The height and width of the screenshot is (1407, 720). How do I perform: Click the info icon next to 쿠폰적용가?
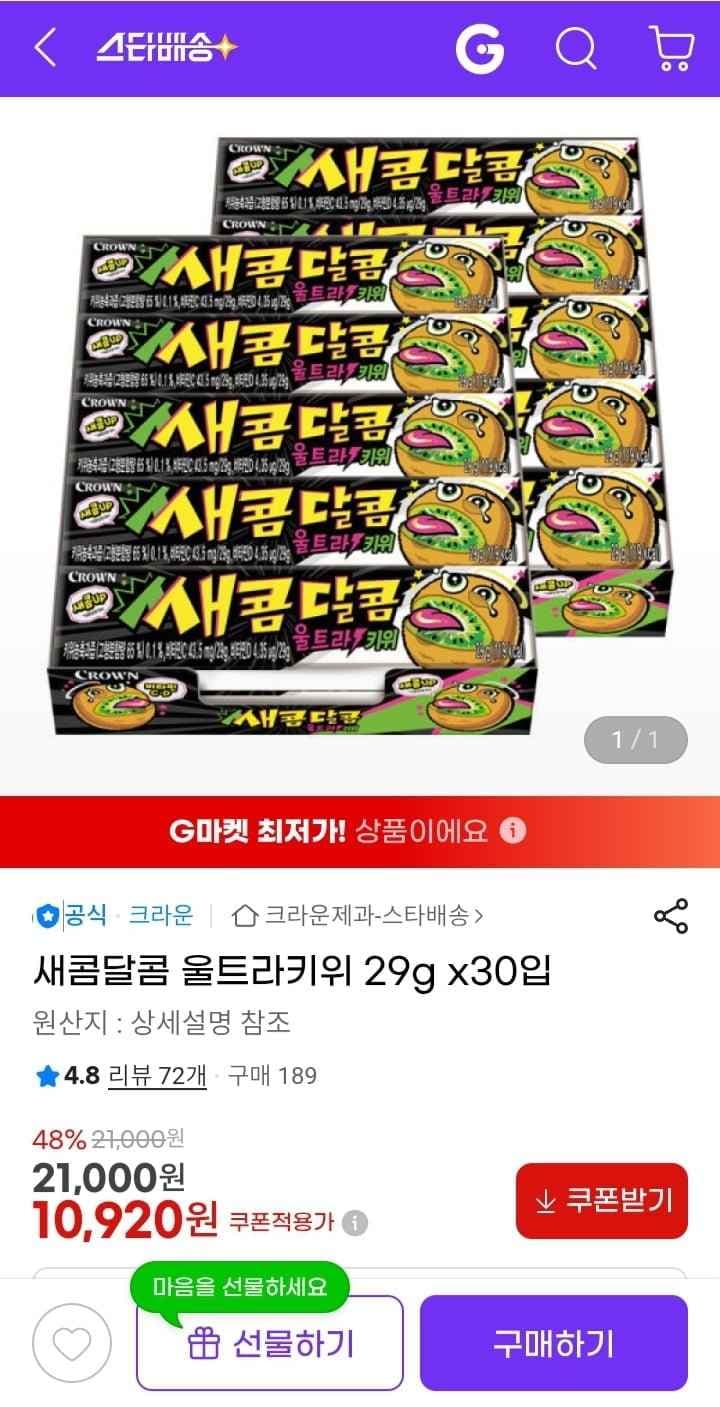[355, 1222]
